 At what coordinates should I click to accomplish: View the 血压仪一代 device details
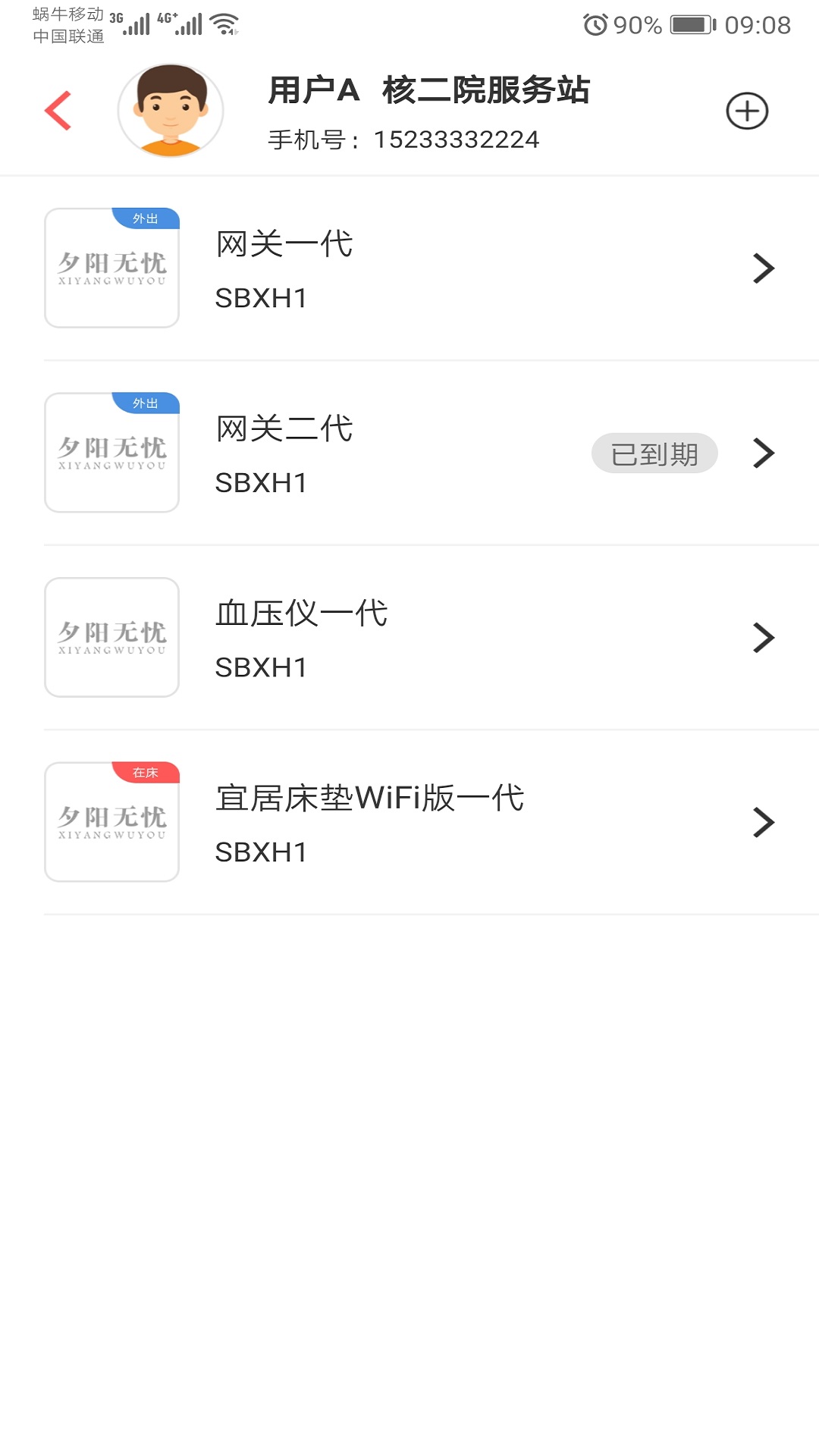409,638
